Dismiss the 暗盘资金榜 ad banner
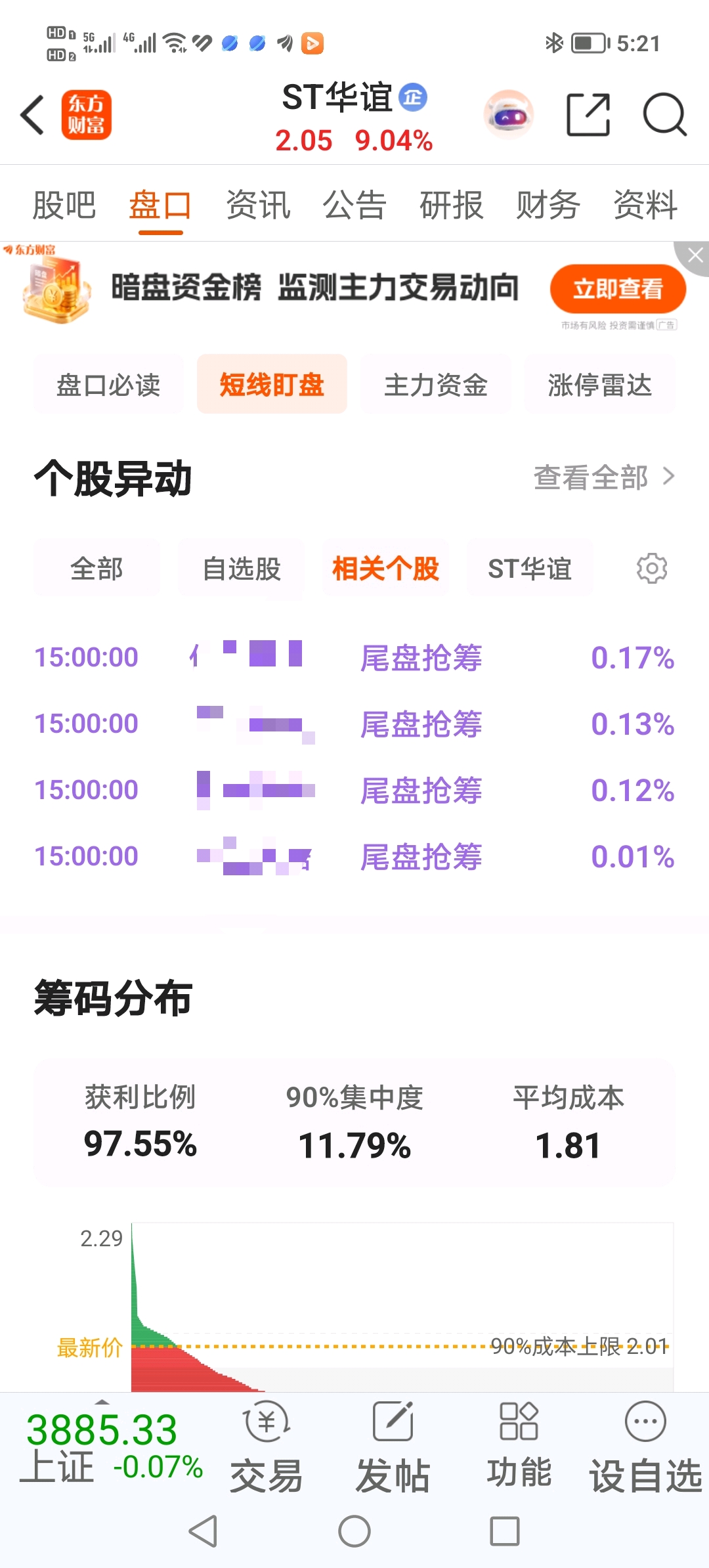The height and width of the screenshot is (1568, 709). tap(695, 255)
